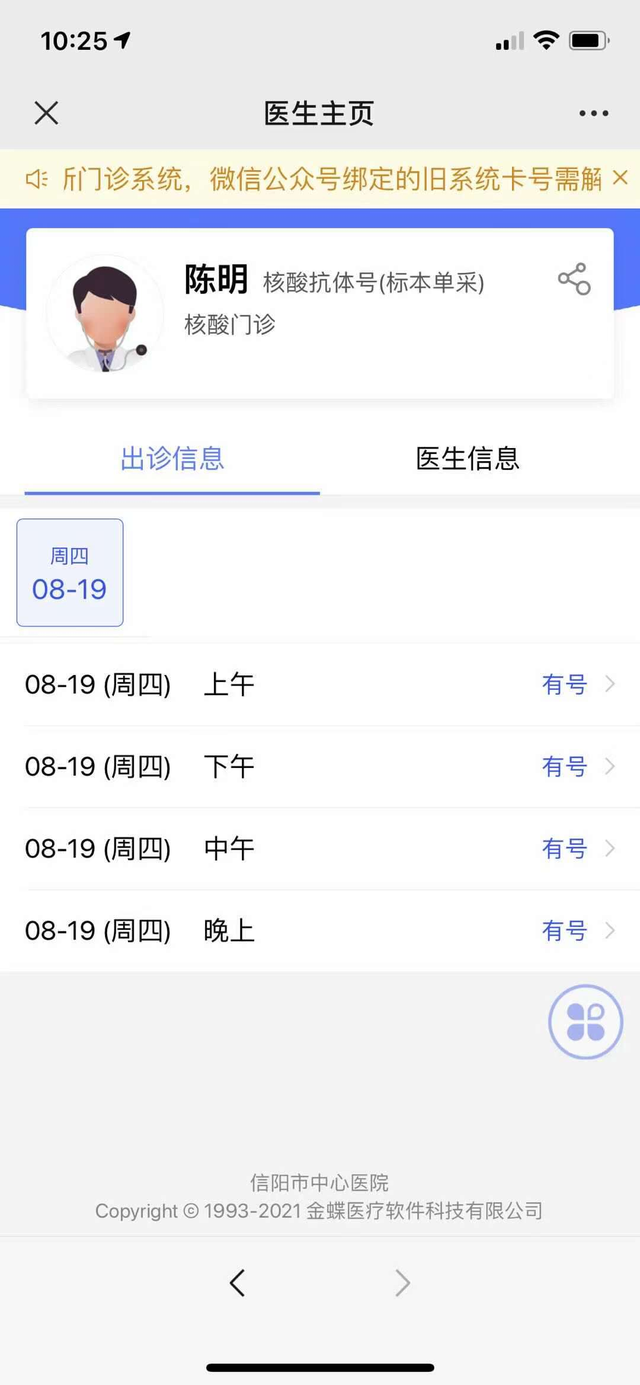The height and width of the screenshot is (1385, 640).
Task: Open the 08-19 上午 appointment slot
Action: click(320, 685)
